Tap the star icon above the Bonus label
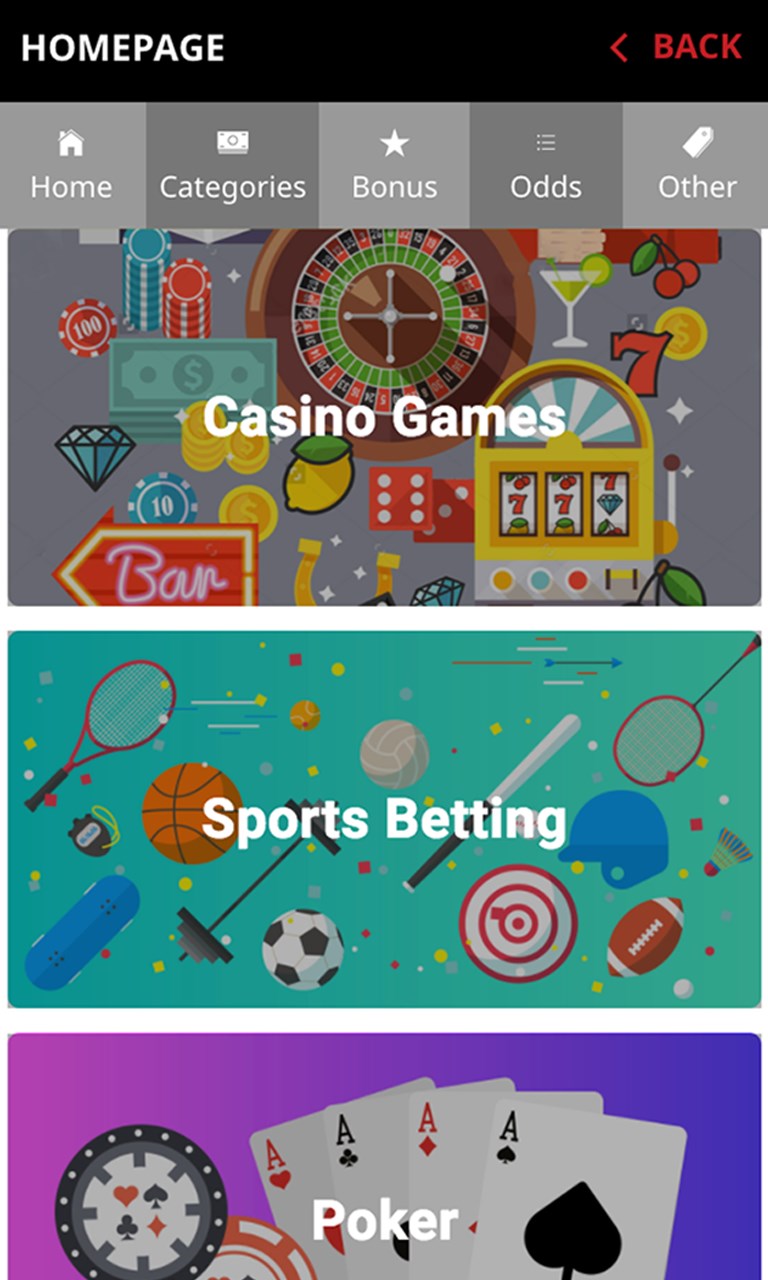This screenshot has width=768, height=1280. coord(394,140)
